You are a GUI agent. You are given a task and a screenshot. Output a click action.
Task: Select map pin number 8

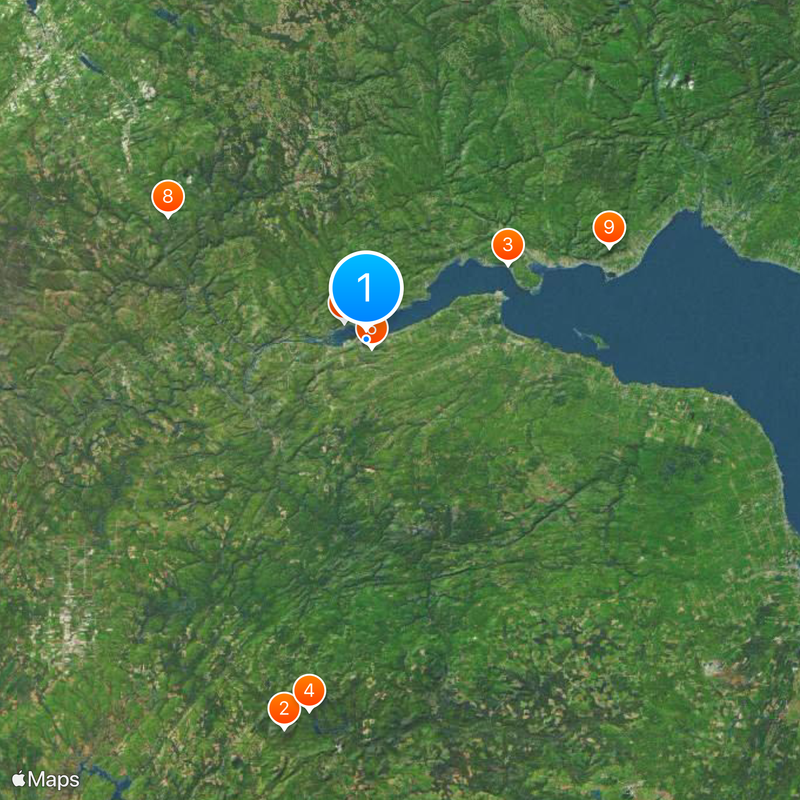167,196
